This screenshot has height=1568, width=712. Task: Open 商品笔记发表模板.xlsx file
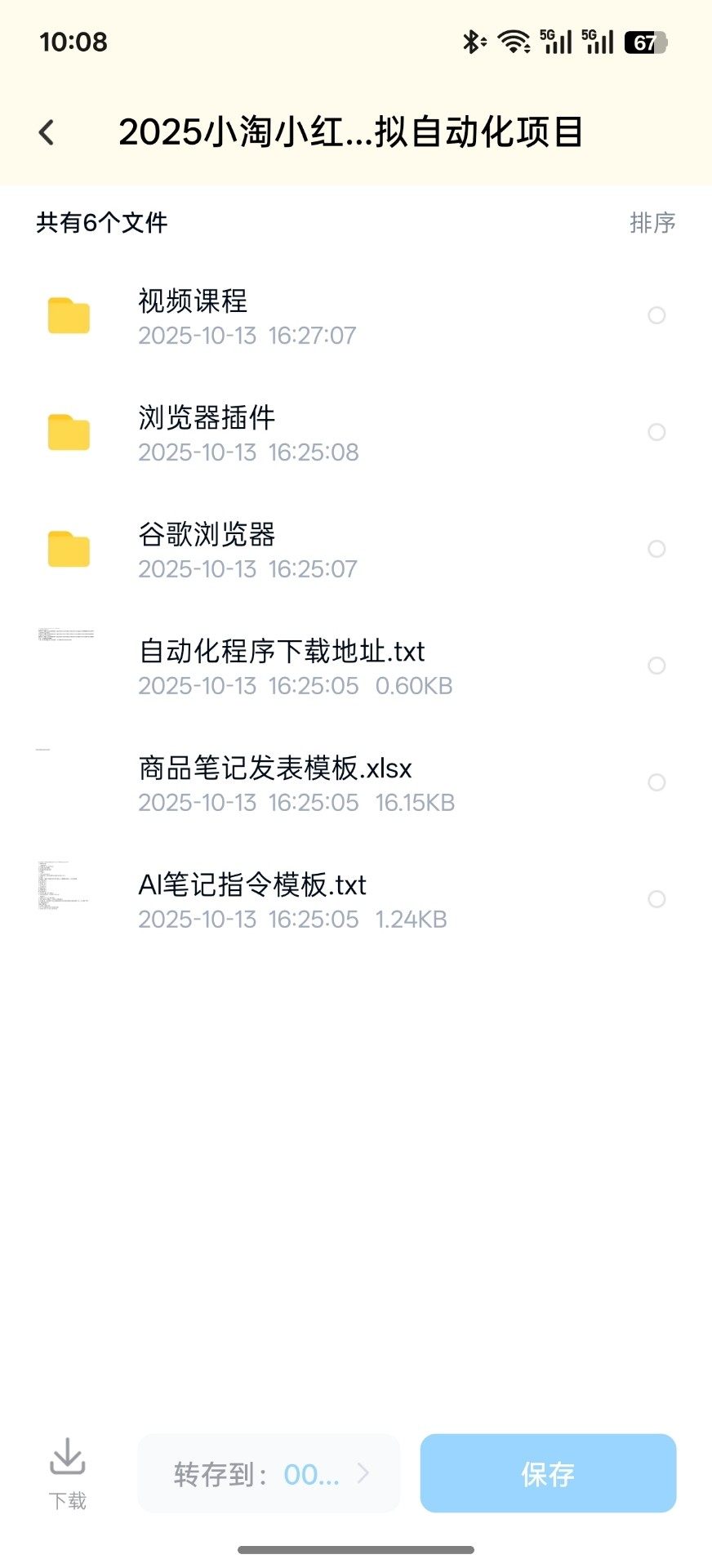coord(275,783)
